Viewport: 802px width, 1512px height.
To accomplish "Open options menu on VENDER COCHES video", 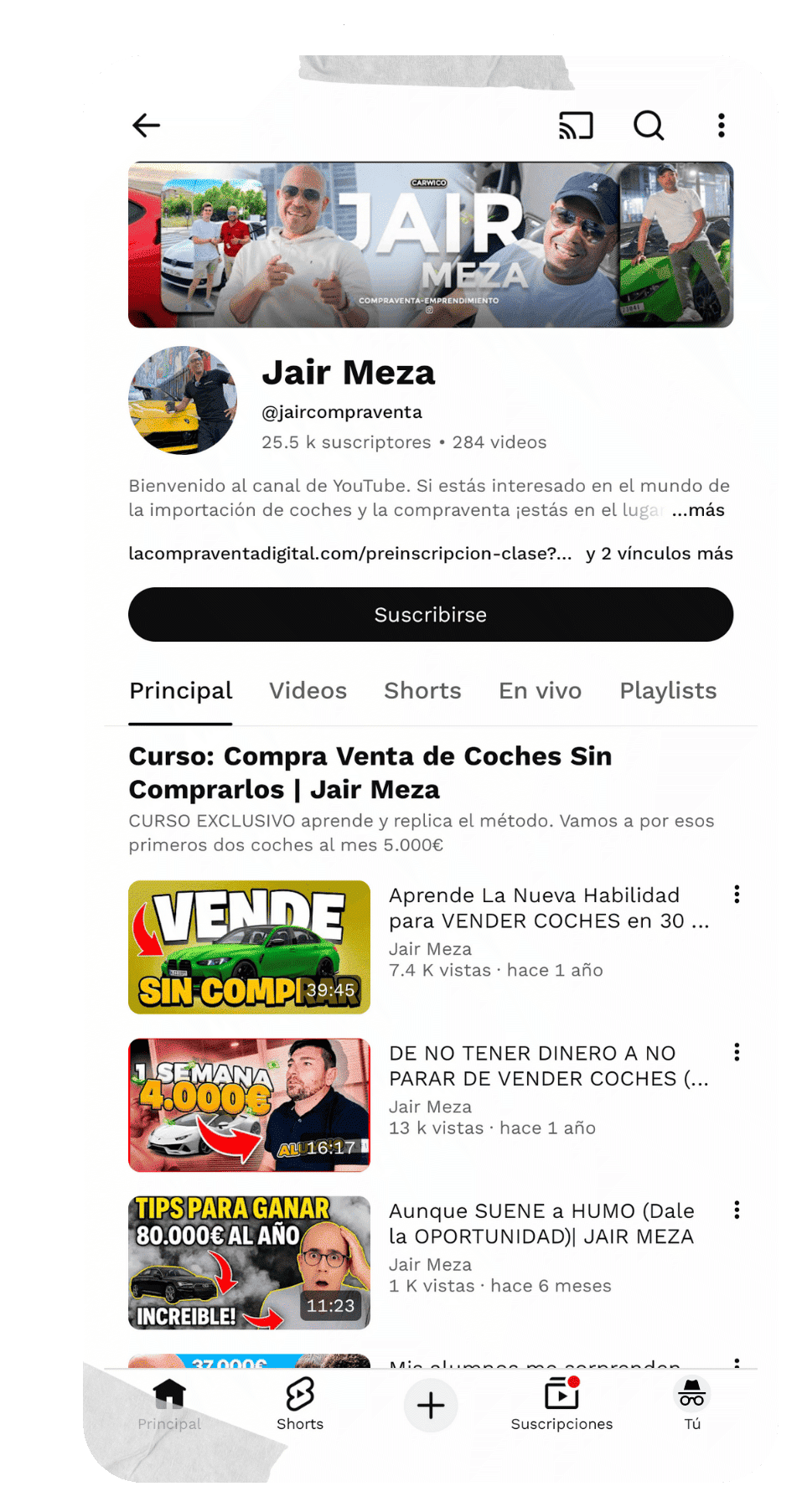I will coord(737,894).
